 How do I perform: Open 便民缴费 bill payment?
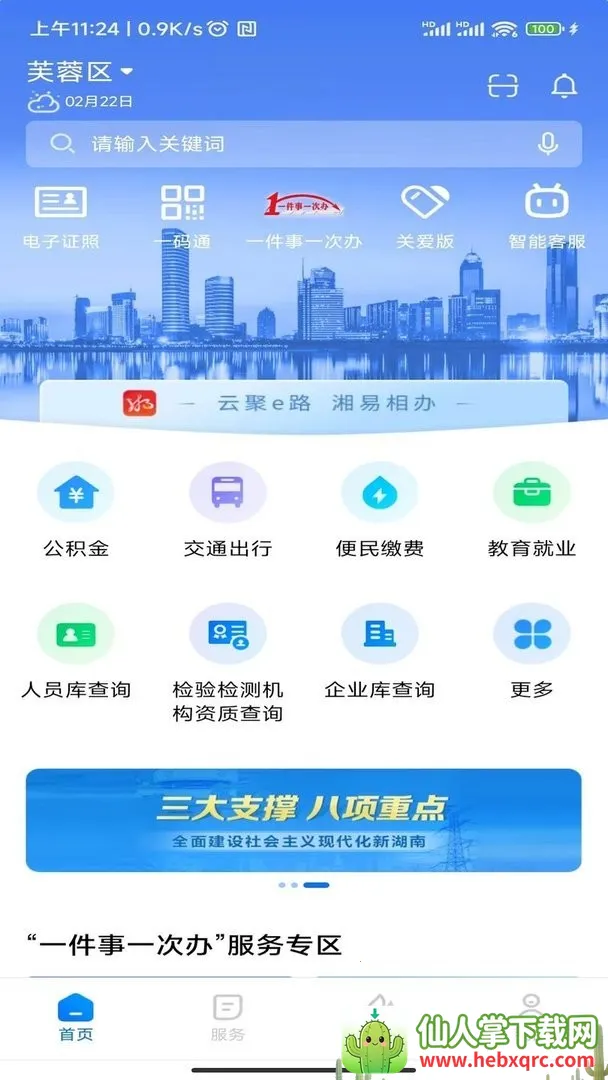(x=380, y=508)
